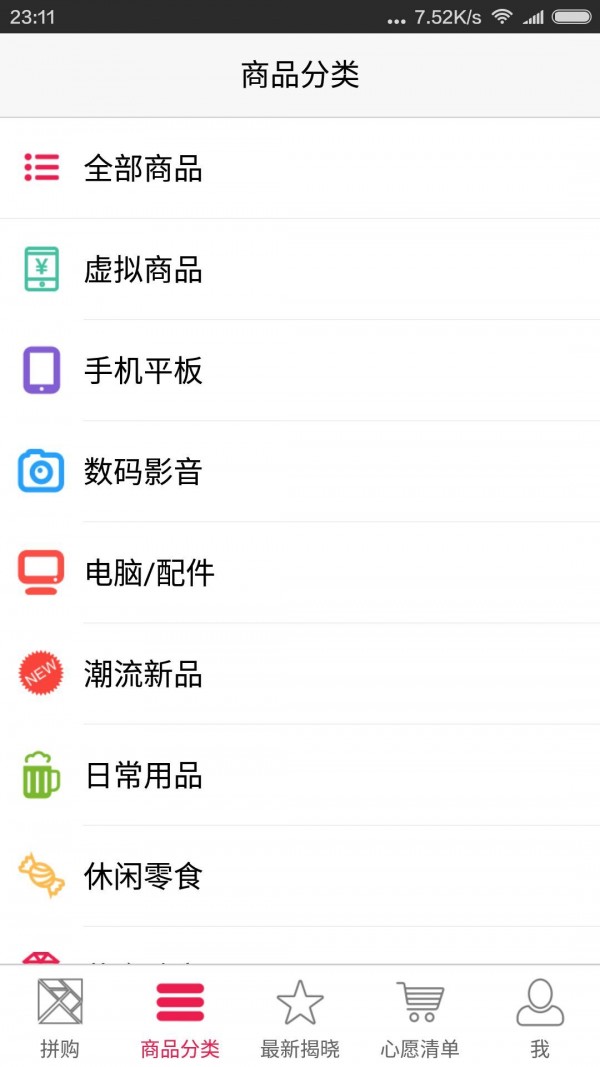Open the 心愿清单 tab
The image size is (600, 1067).
(420, 1018)
